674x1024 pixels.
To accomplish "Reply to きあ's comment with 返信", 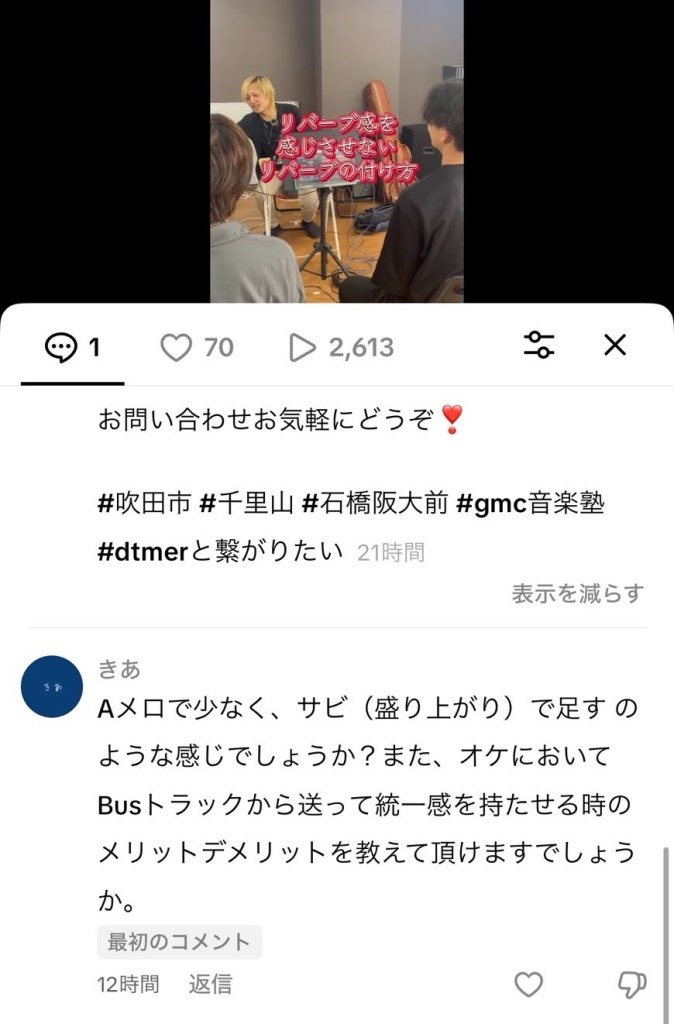I will (210, 984).
